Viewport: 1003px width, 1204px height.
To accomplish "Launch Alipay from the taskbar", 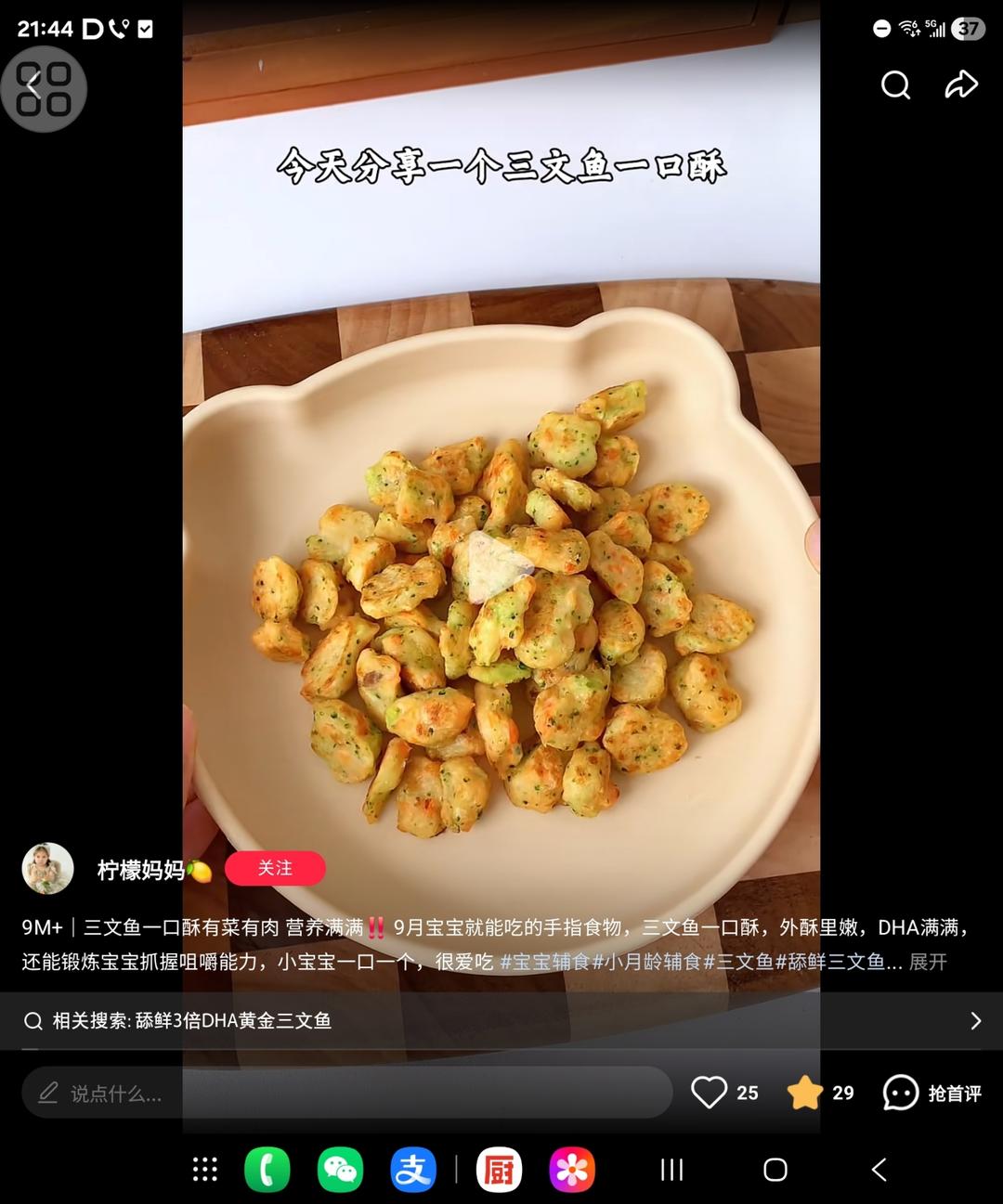I will 412,1170.
